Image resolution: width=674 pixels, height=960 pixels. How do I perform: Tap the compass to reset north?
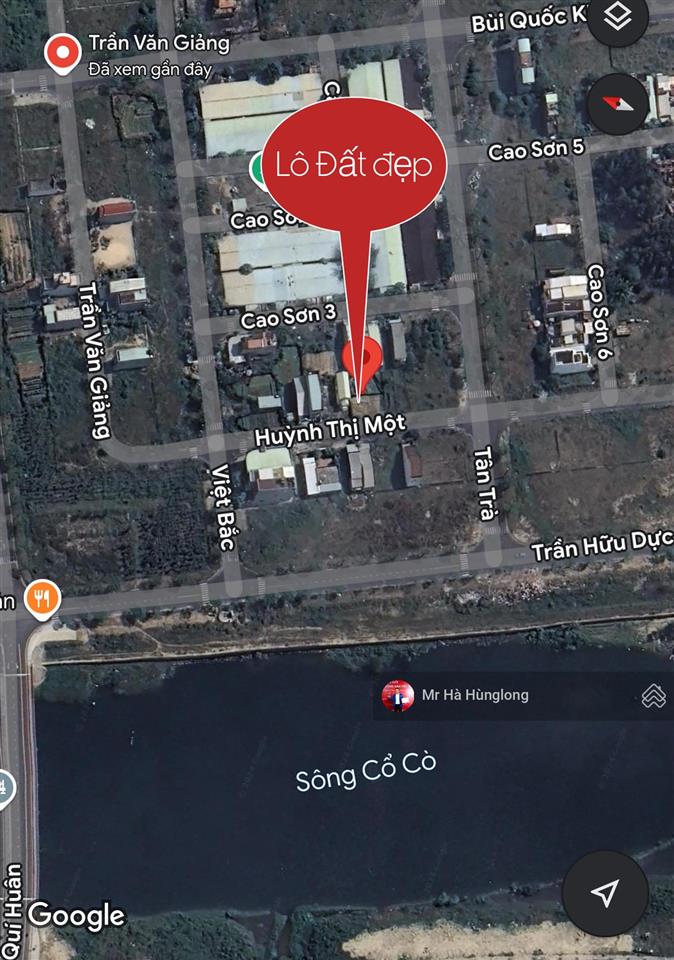[x=619, y=103]
